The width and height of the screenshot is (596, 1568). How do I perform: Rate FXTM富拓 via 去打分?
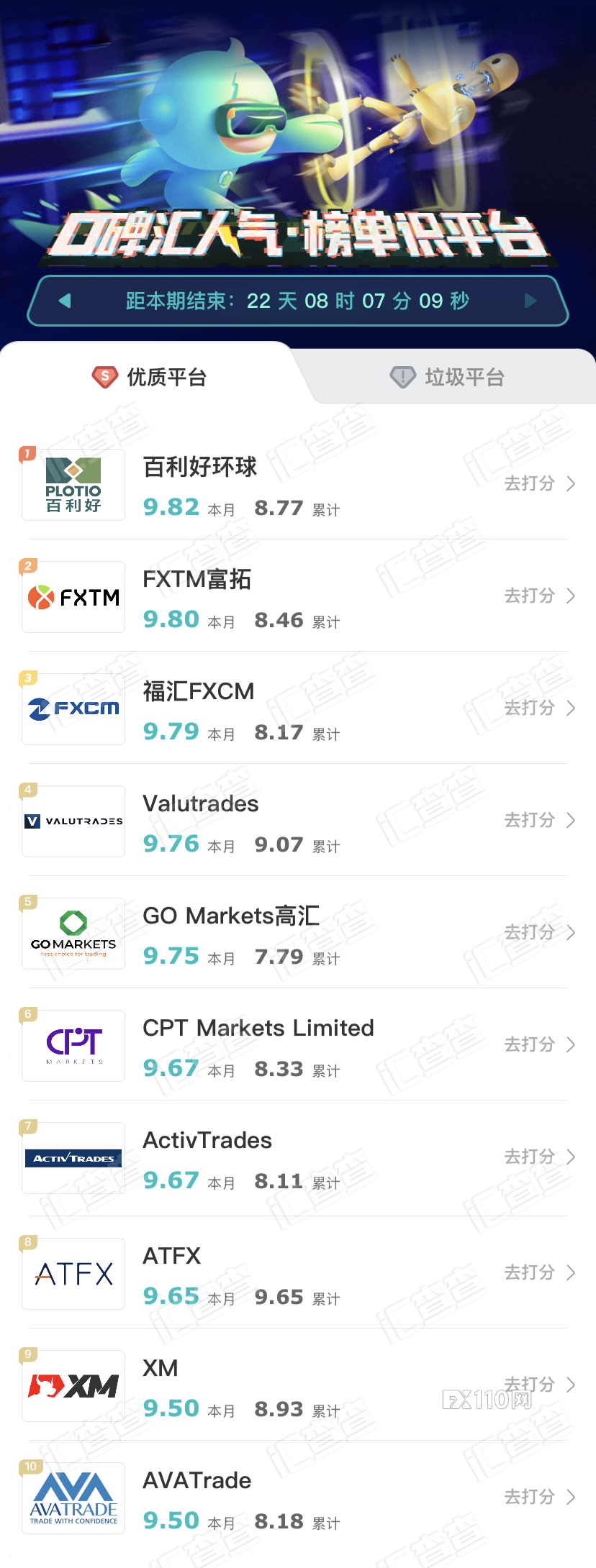click(539, 596)
